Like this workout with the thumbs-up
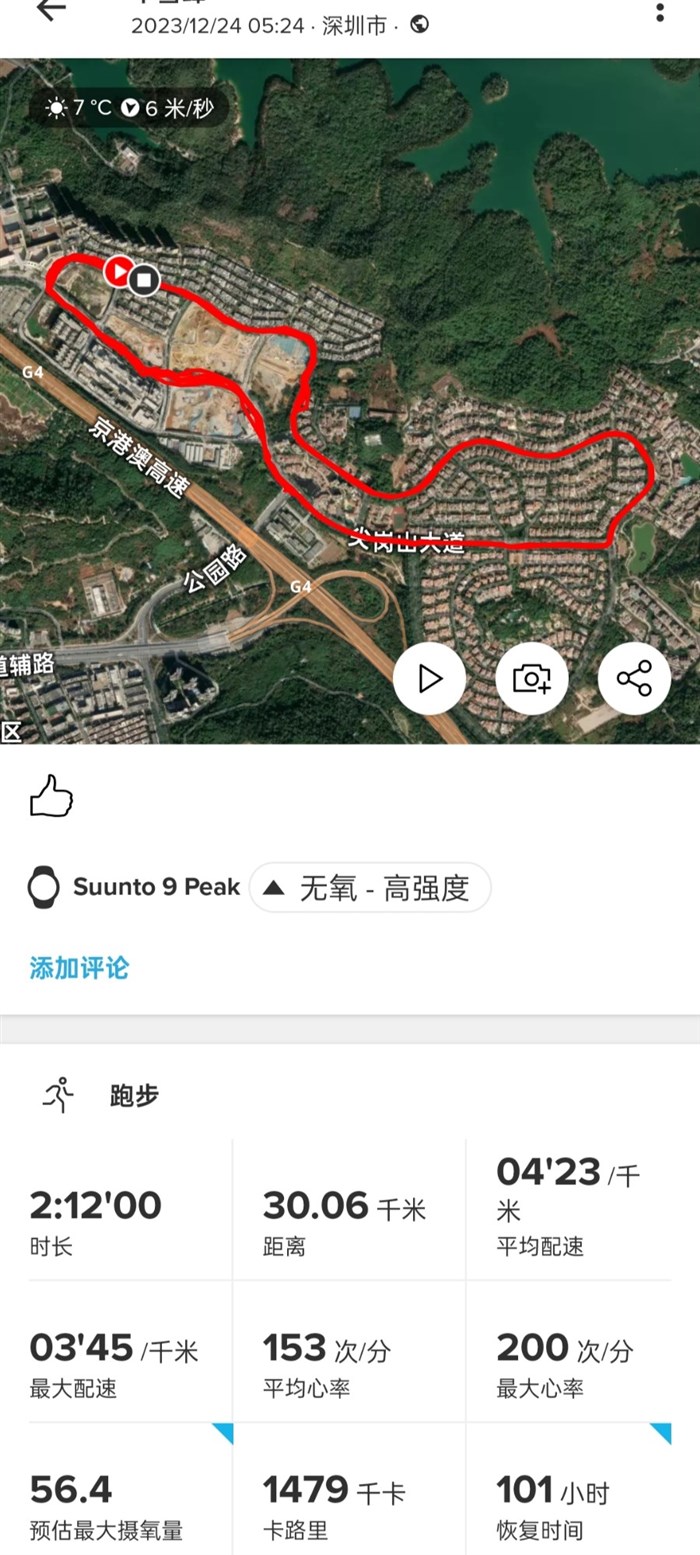 click(52, 797)
